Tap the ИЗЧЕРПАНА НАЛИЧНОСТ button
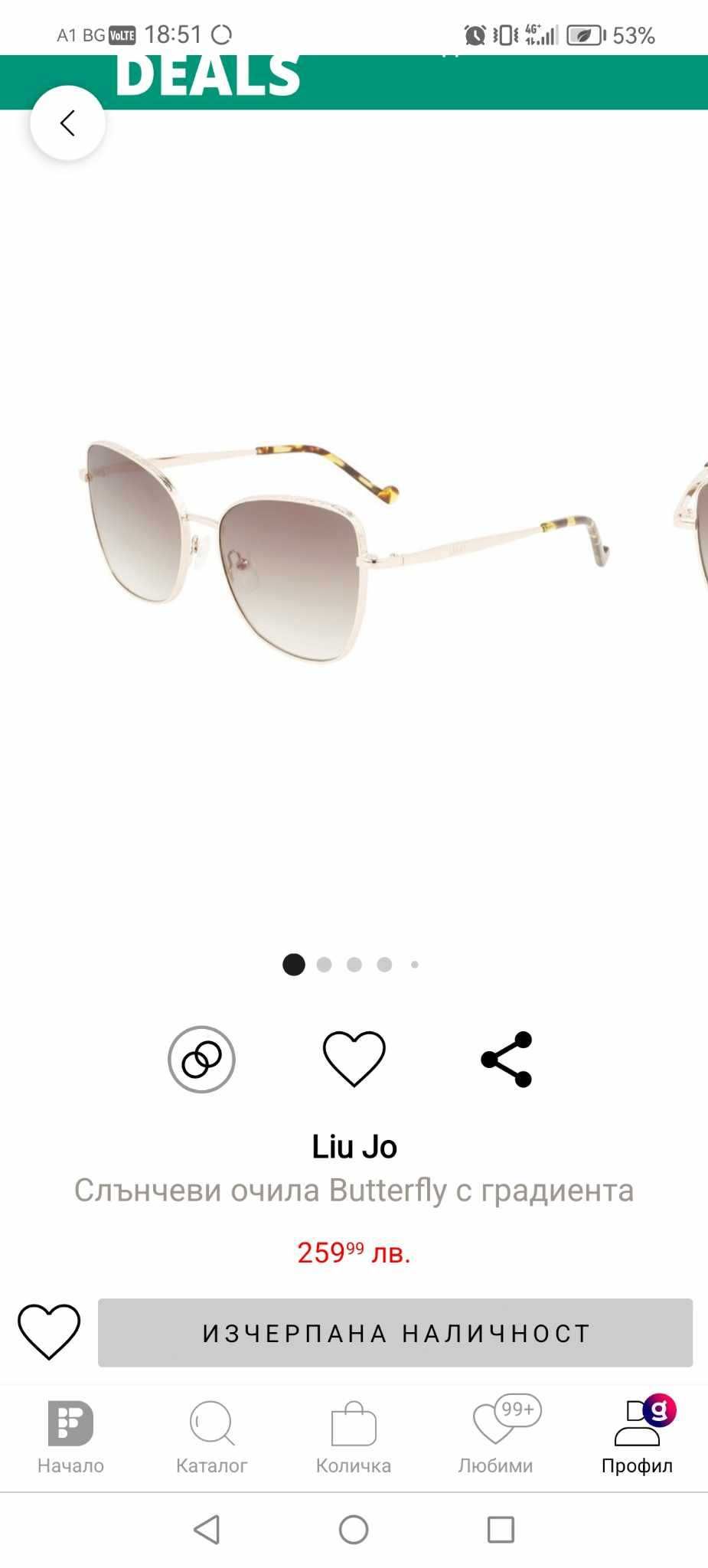 395,1333
